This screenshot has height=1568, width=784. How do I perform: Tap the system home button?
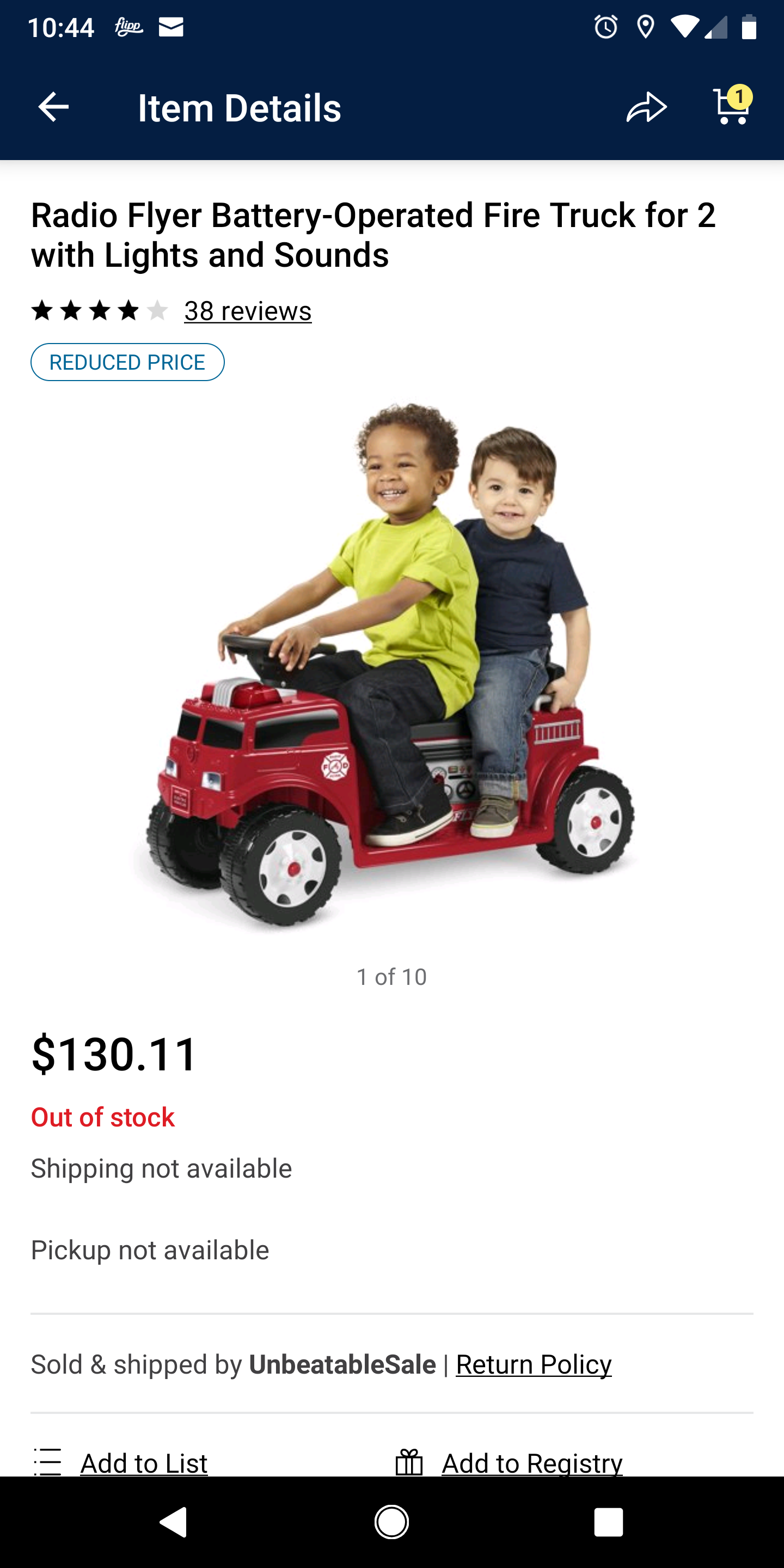click(391, 1522)
